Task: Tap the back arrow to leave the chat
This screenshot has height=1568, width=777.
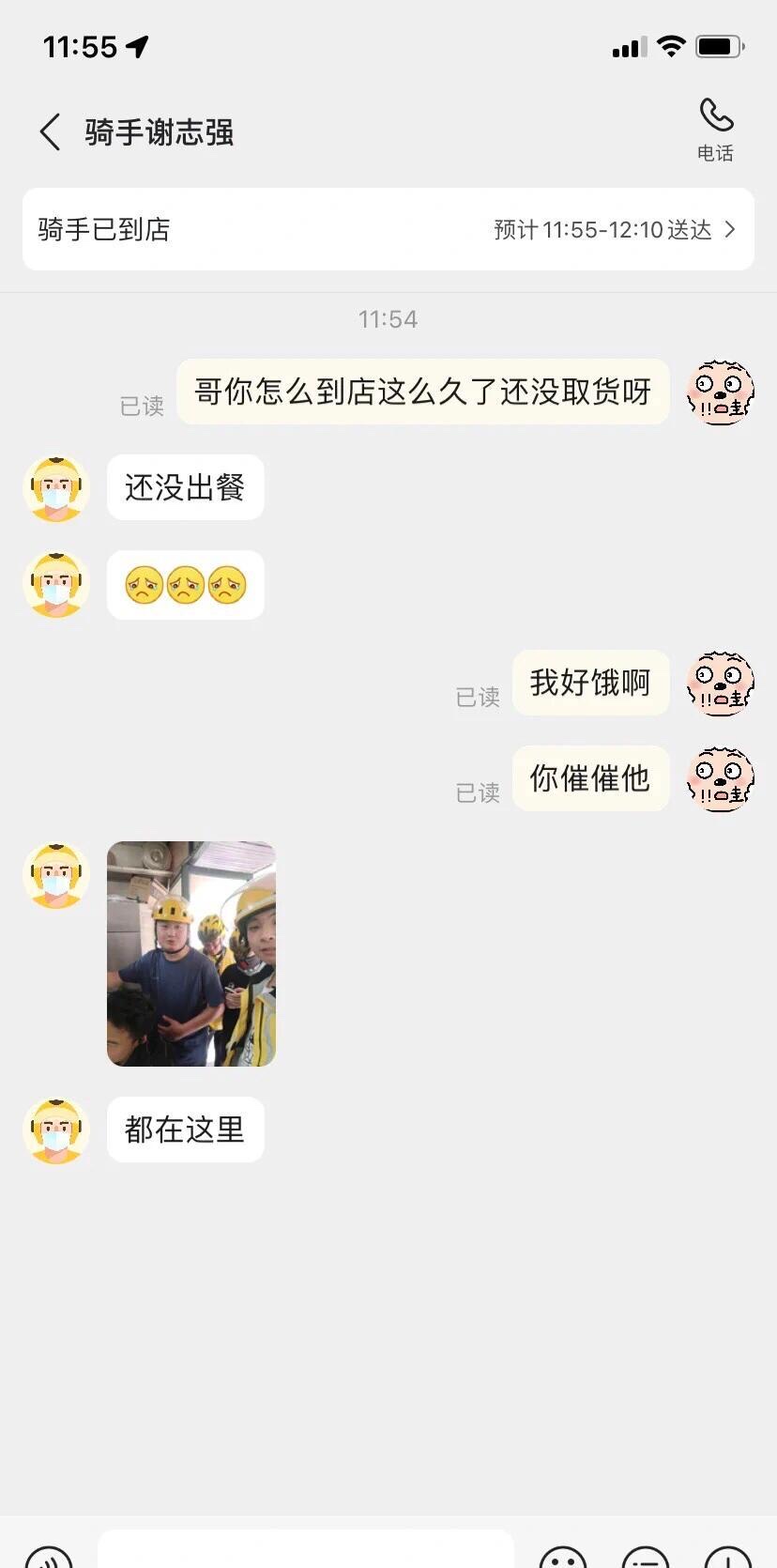Action: pyautogui.click(x=49, y=131)
